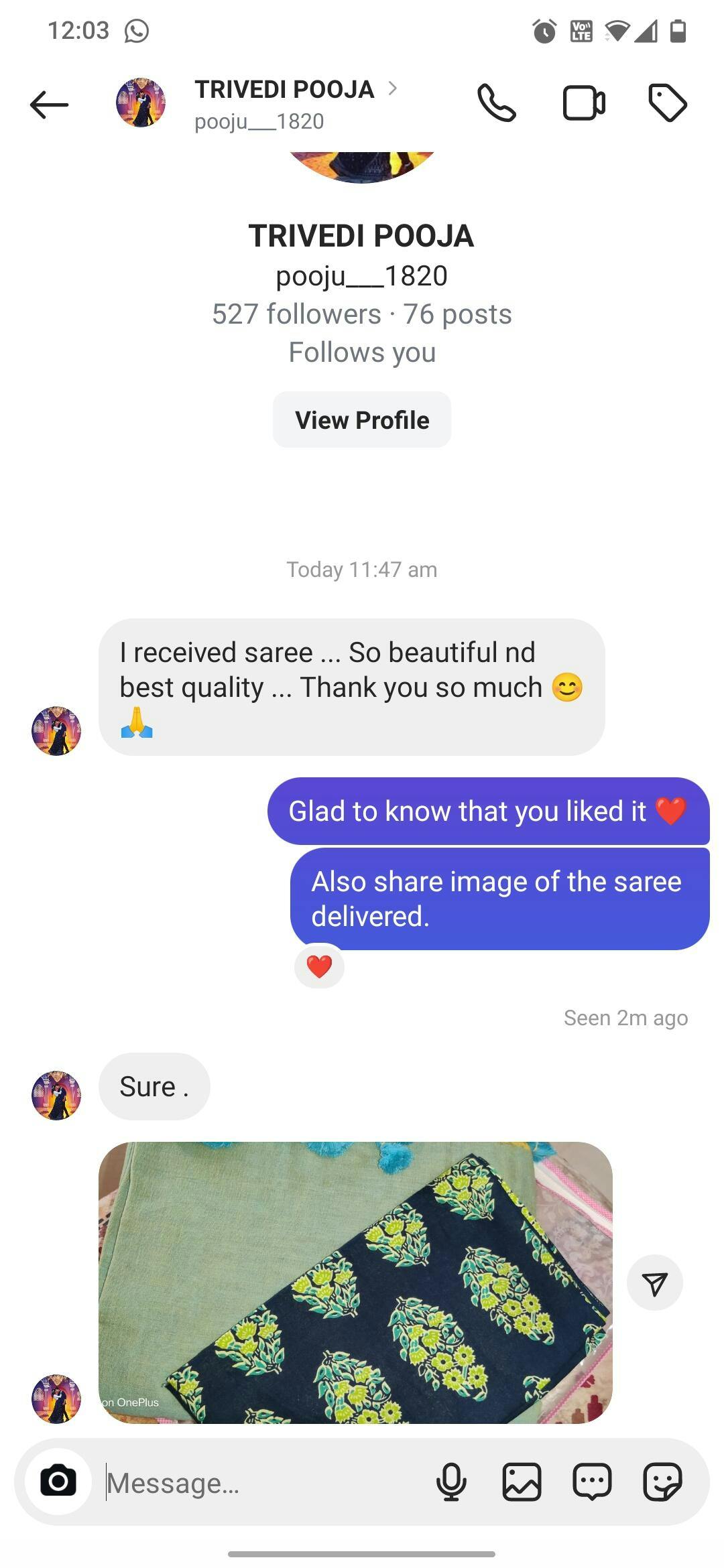Start a voice call with Trivedi Pooja
This screenshot has width=724, height=1568.
497,103
